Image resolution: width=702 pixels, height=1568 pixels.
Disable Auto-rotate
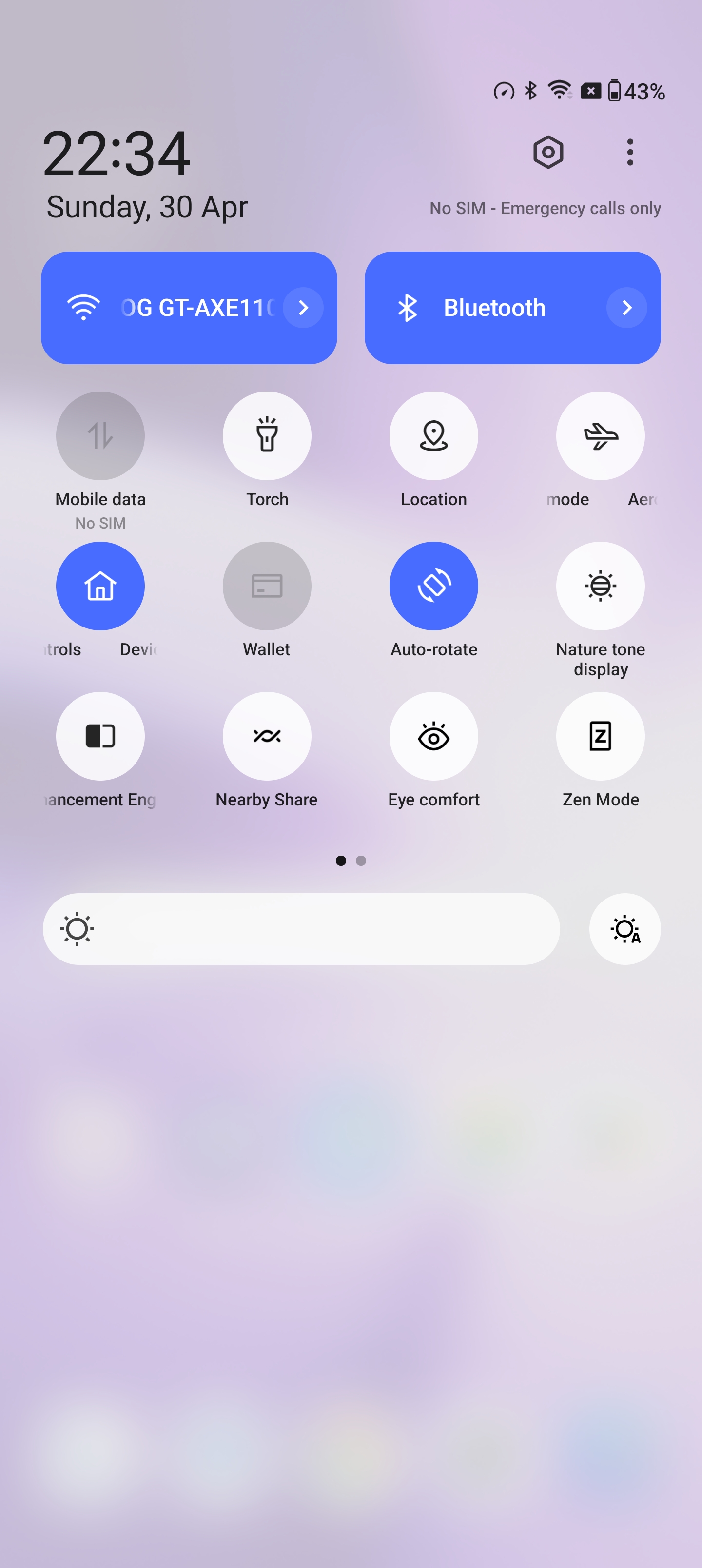pos(433,586)
